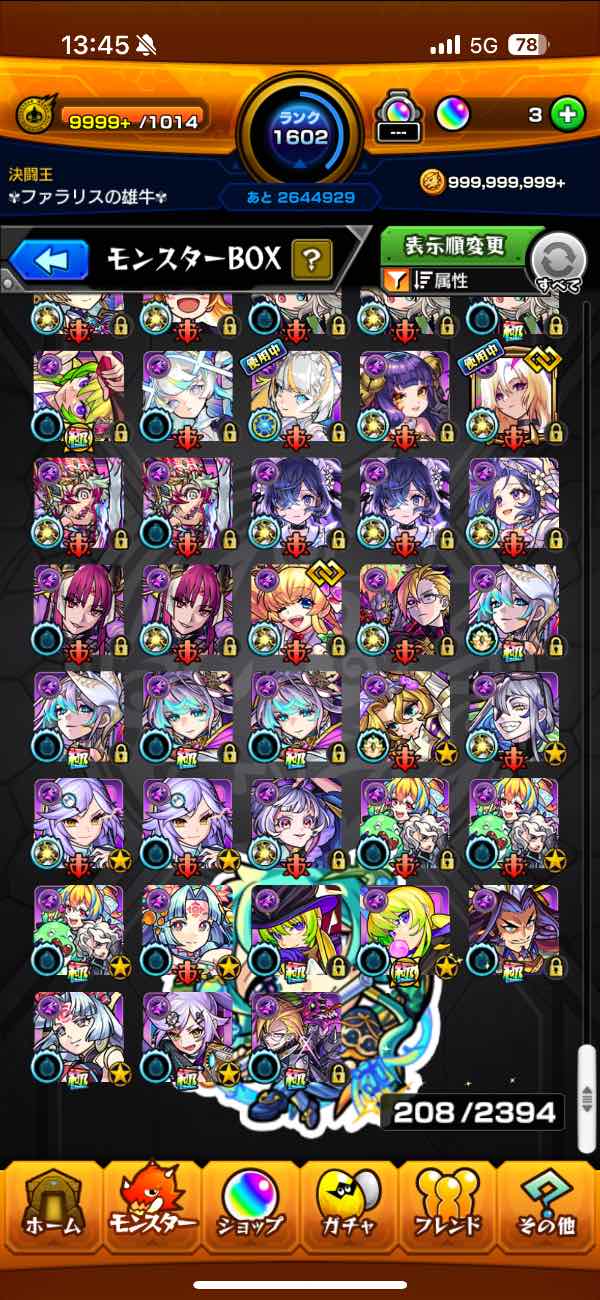This screenshot has height=1300, width=600.
Task: Open the question mark help button
Action: click(312, 262)
